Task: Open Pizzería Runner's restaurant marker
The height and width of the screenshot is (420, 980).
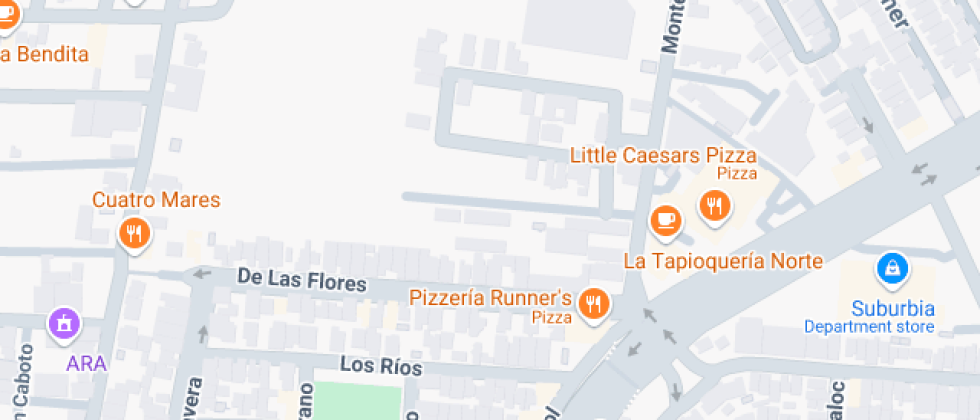Action: tap(594, 306)
